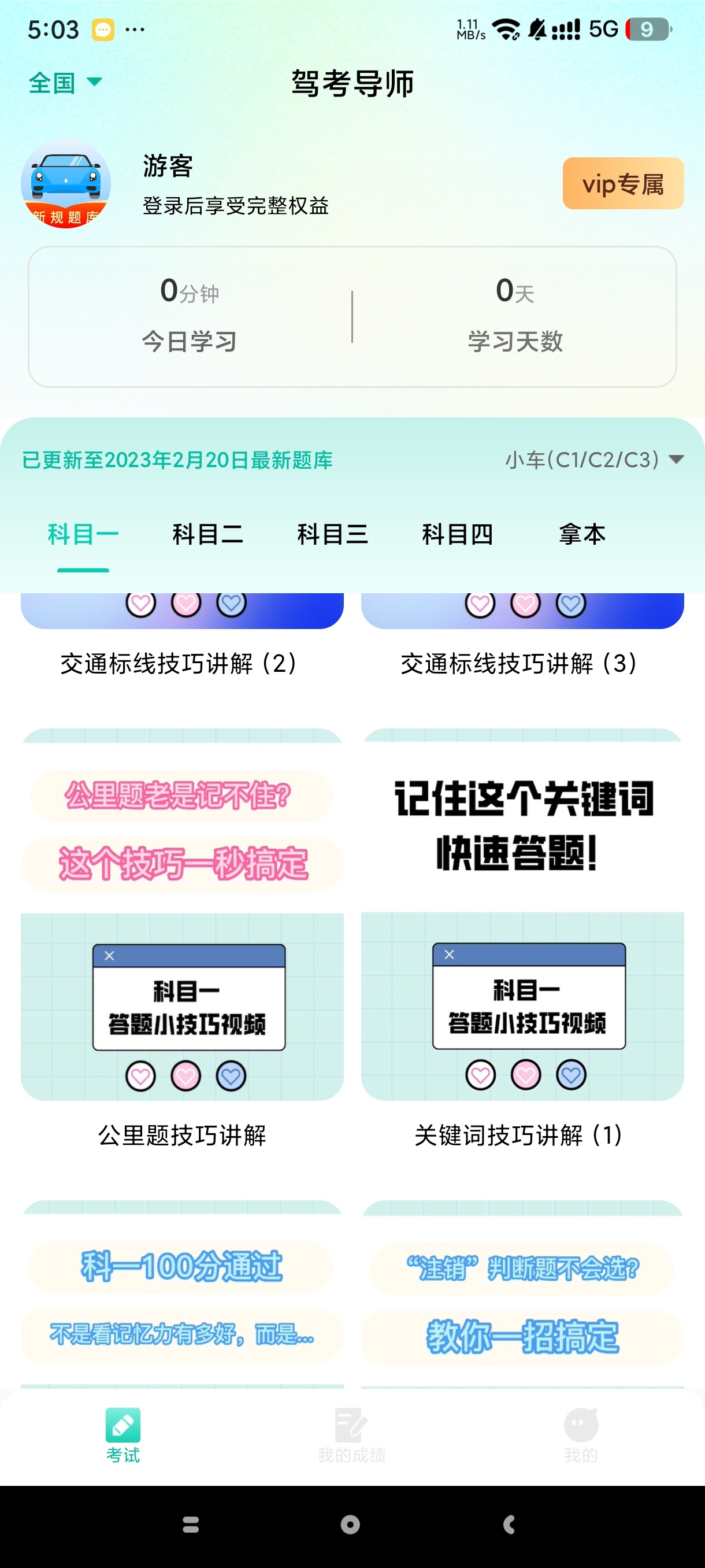705x1568 pixels.
Task: Open the 科一100分通过 video card
Action: tap(181, 1296)
